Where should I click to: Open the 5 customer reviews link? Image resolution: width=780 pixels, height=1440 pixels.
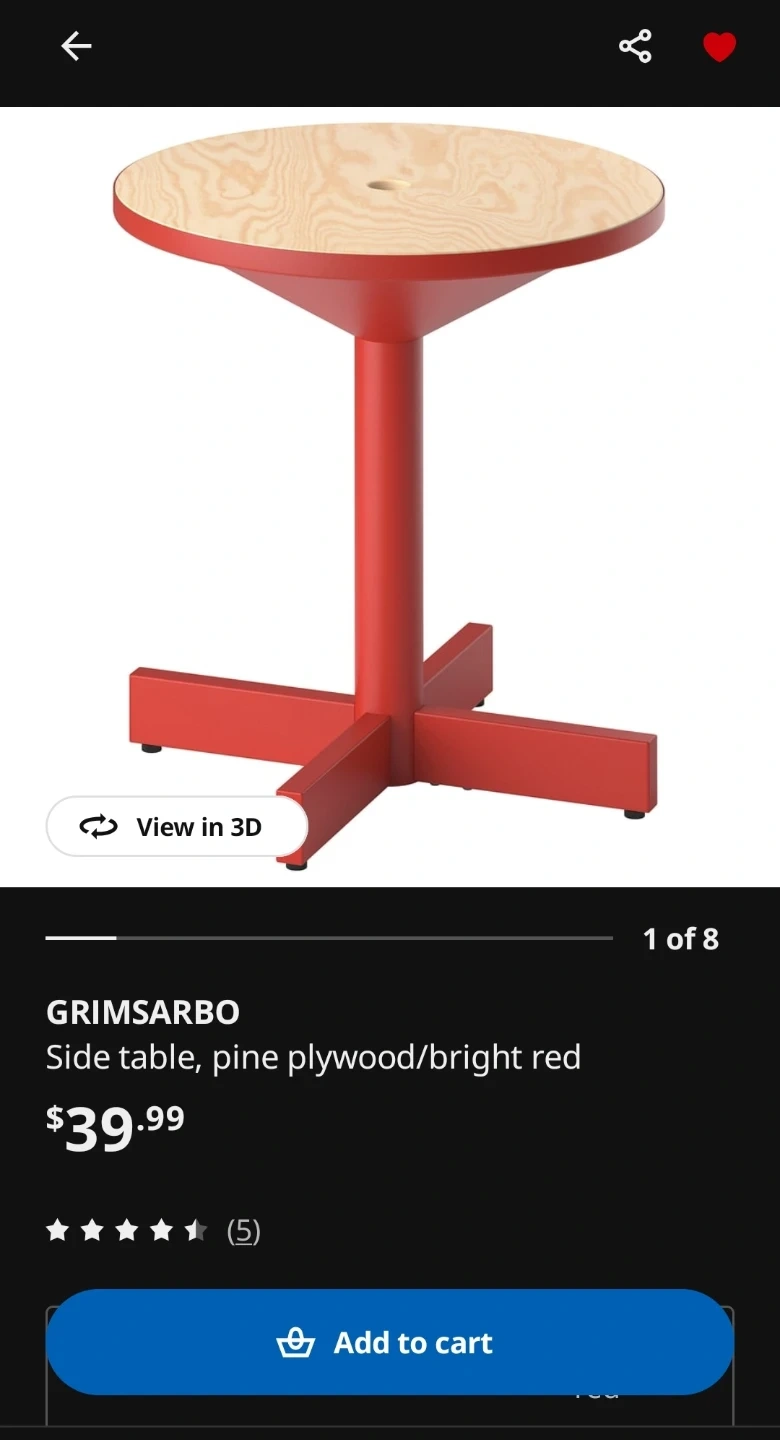pos(244,1230)
